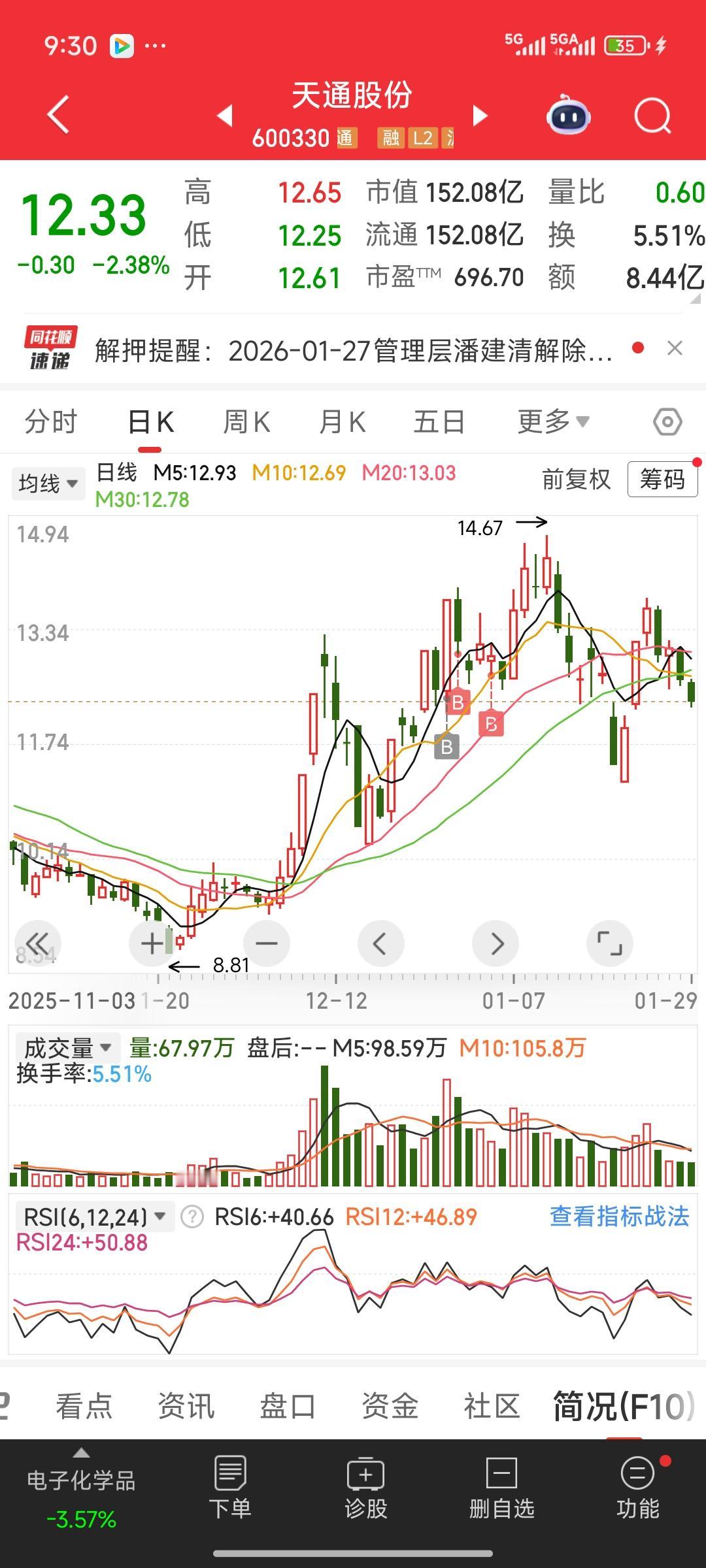The height and width of the screenshot is (1568, 706).
Task: Switch to the next stock arrow
Action: pos(480,116)
